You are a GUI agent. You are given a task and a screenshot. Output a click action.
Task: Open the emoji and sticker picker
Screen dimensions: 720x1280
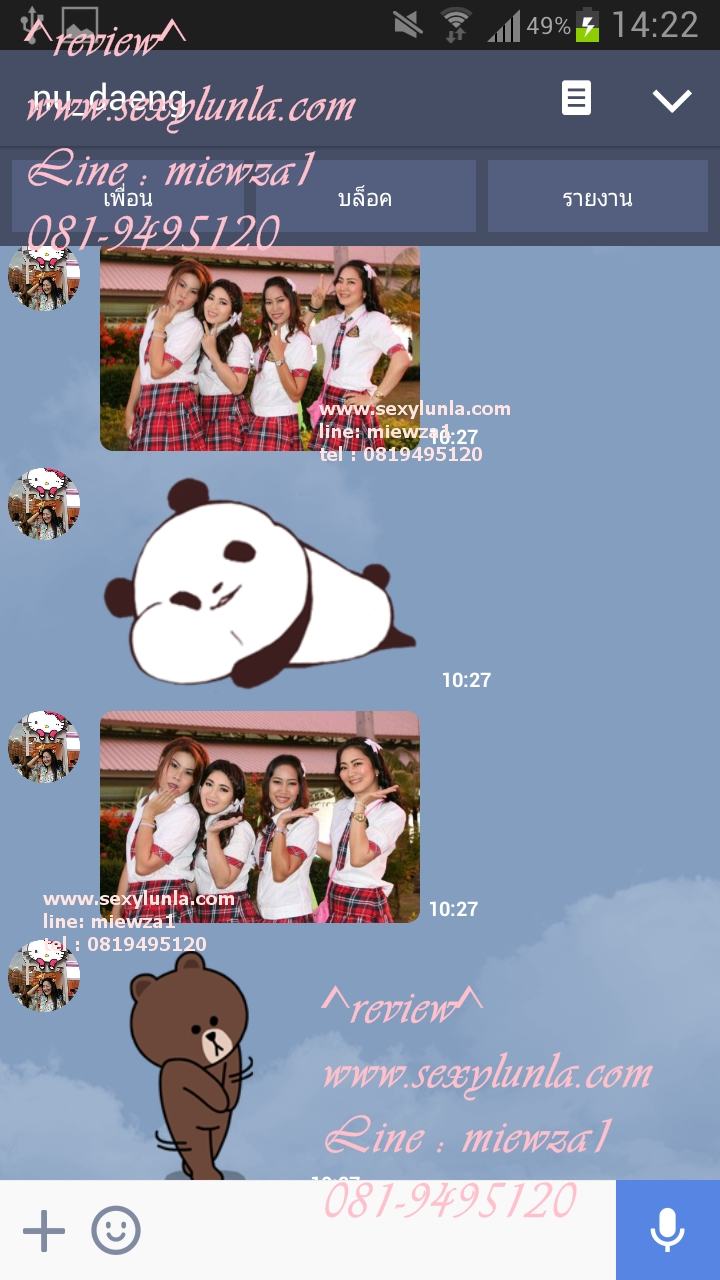[116, 1230]
